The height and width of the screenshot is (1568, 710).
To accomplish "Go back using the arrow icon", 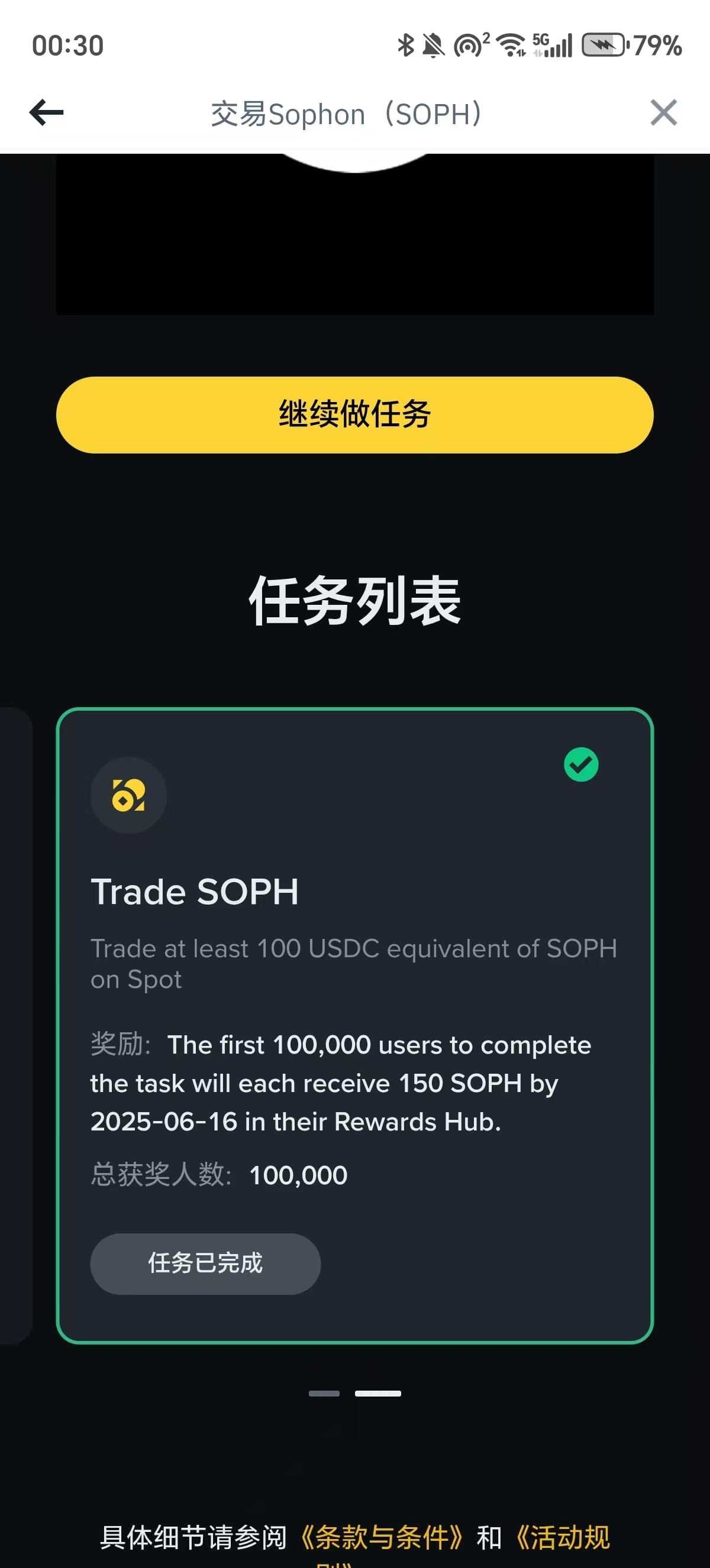I will [46, 112].
